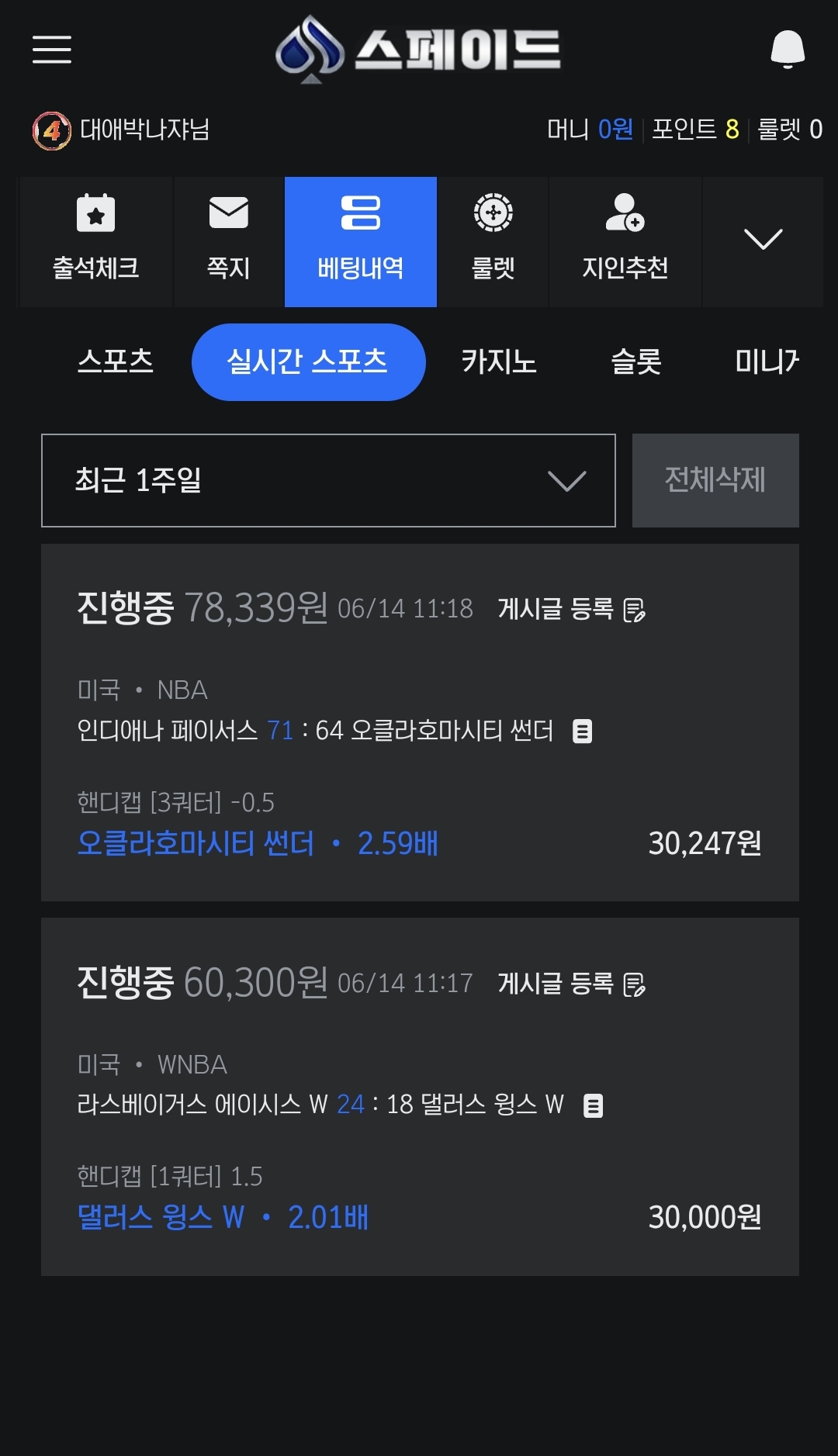This screenshot has height=1456, width=838.
Task: Tap 게시글 등록 on the 60,300원 bet
Action: (572, 984)
